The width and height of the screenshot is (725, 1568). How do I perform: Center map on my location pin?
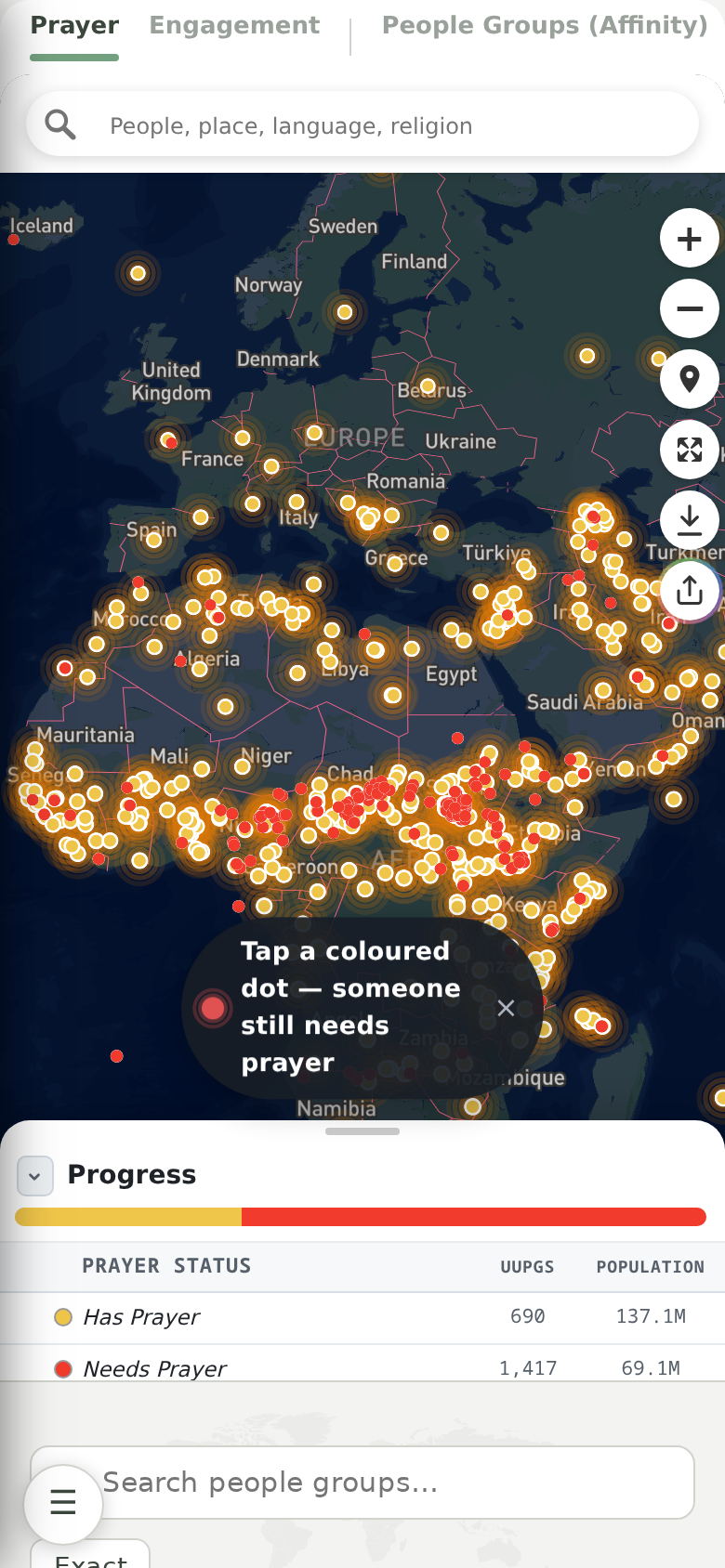tap(690, 379)
